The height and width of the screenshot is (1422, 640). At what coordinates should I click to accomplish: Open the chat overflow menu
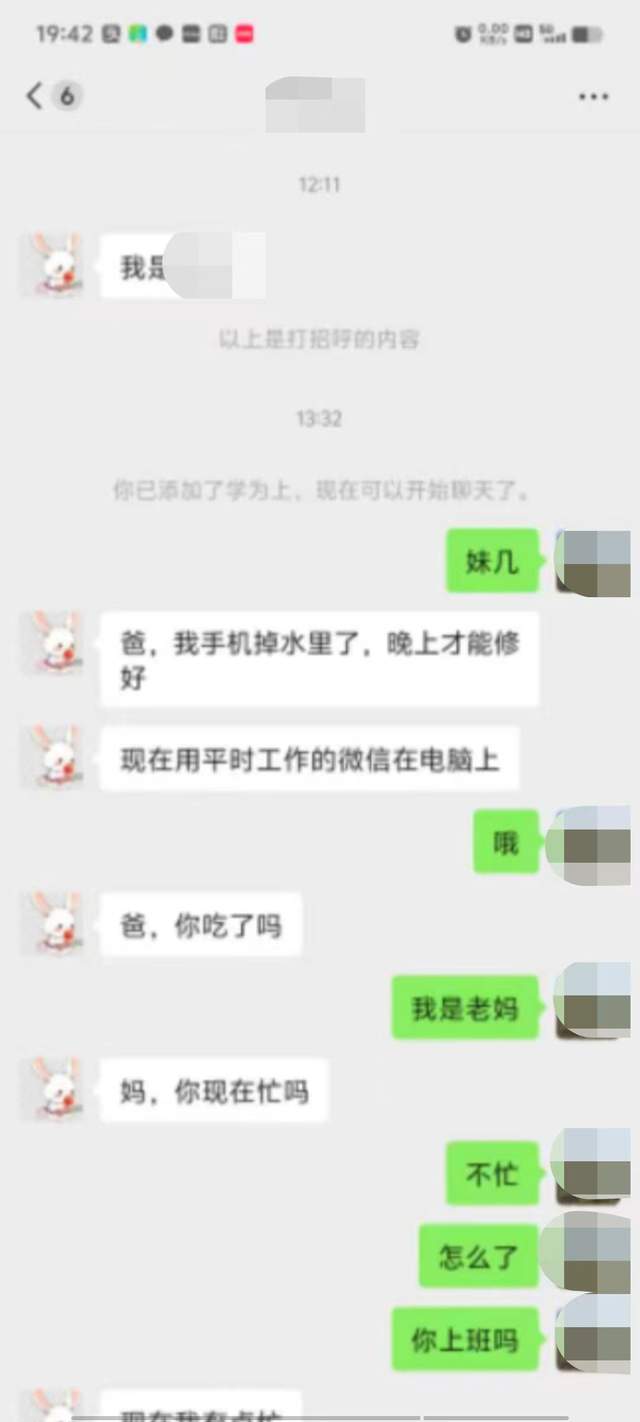click(594, 97)
